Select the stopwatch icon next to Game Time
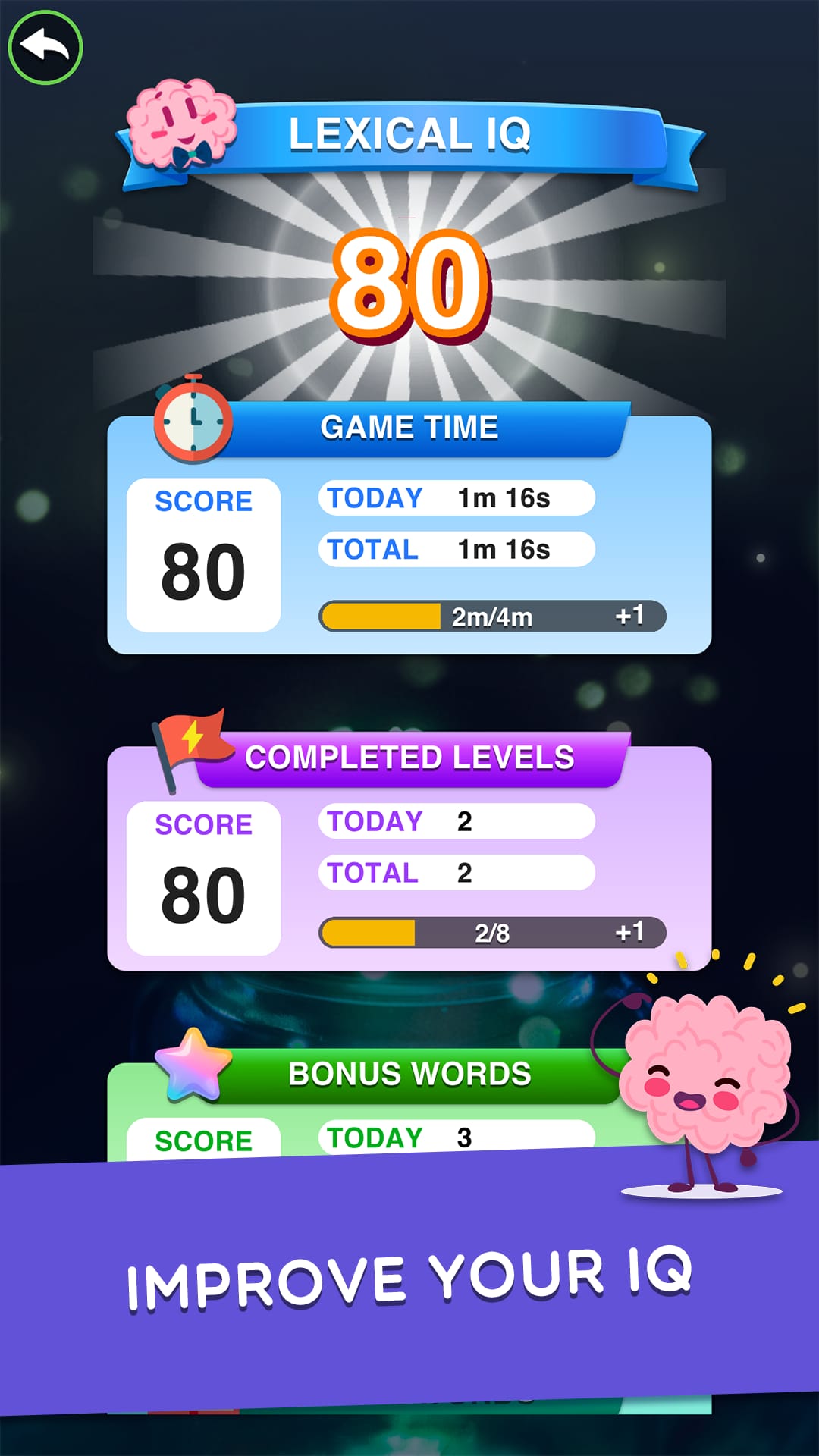The width and height of the screenshot is (819, 1456). pyautogui.click(x=192, y=421)
